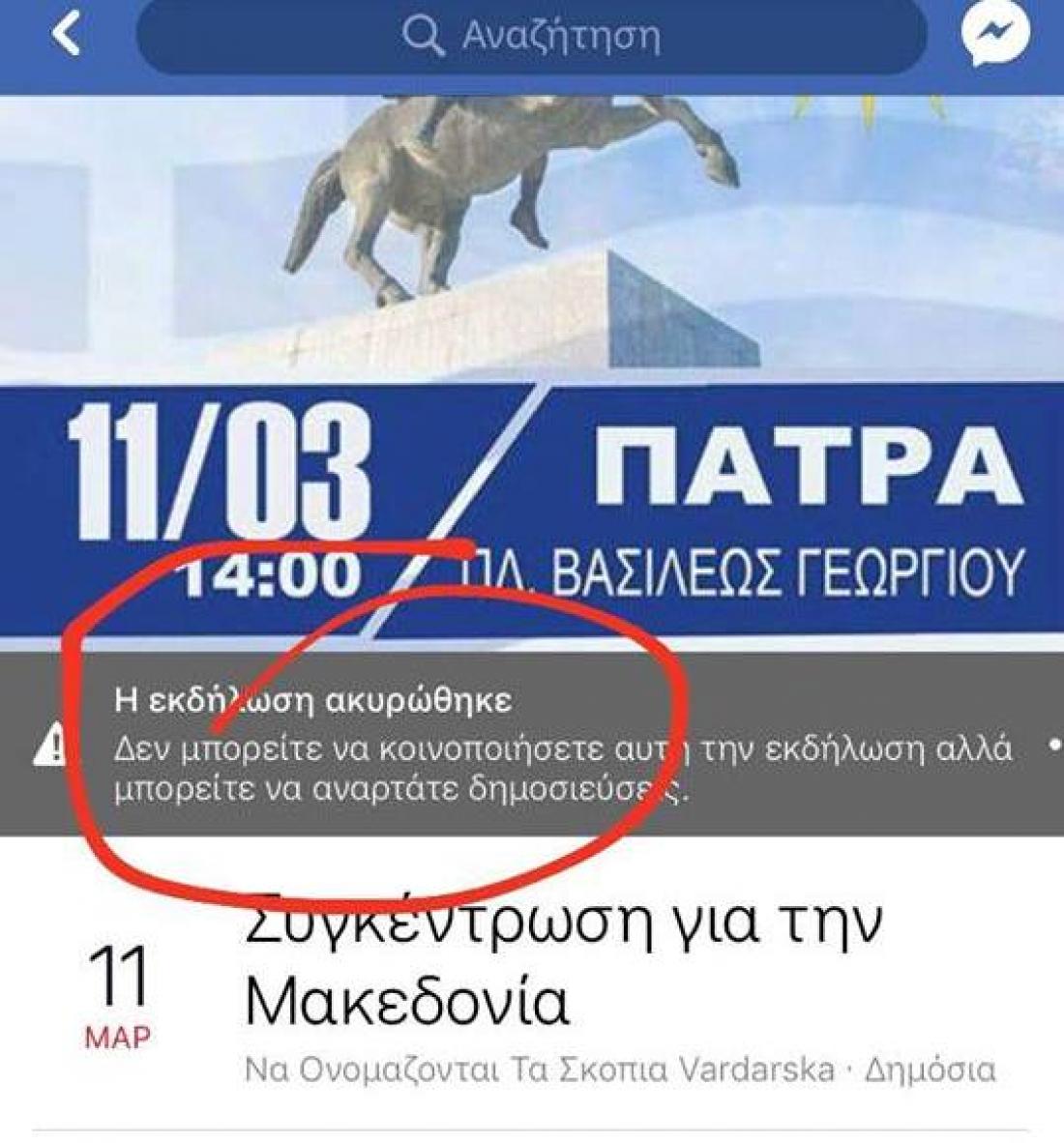This screenshot has width=1064, height=1143.
Task: Open the Messenger icon
Action: coord(995,34)
